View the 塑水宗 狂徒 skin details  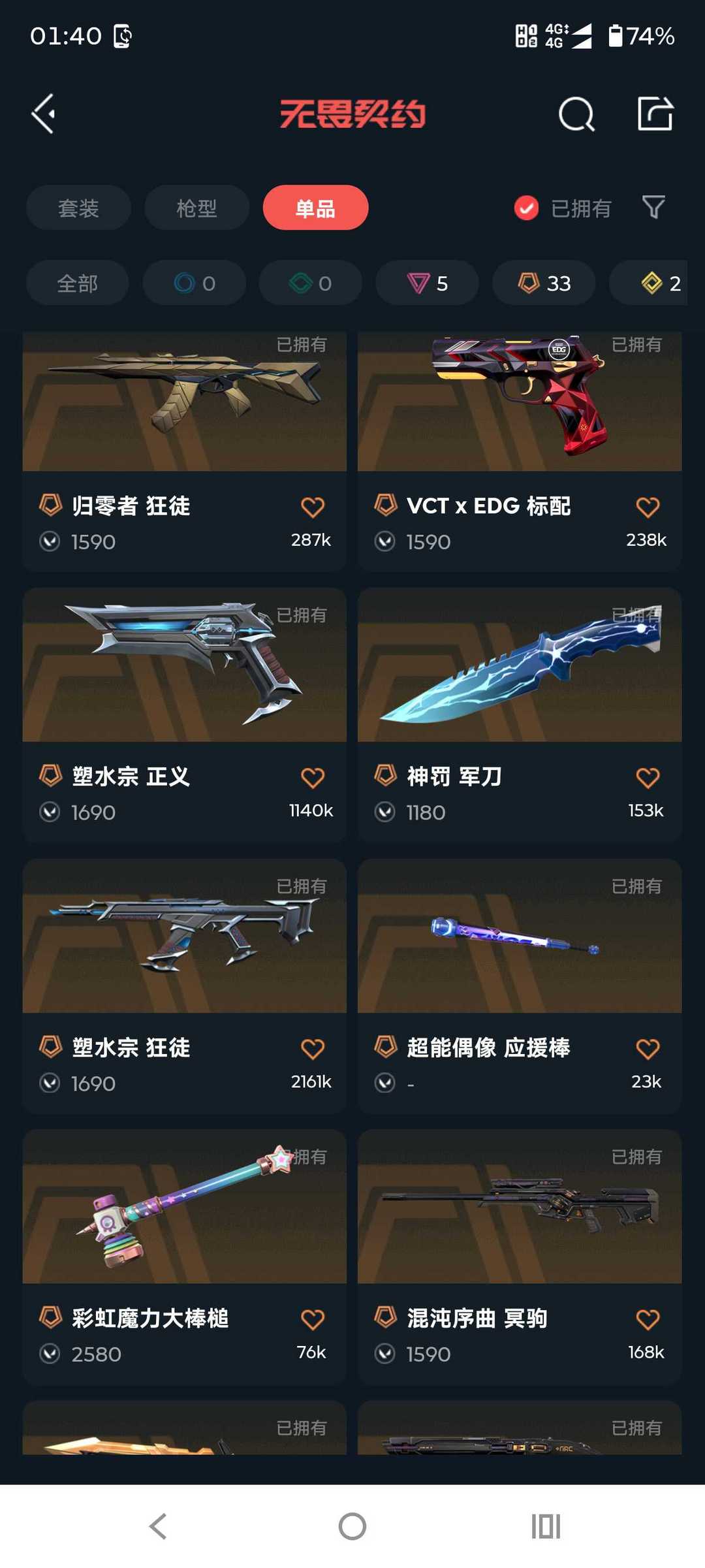coord(184,987)
